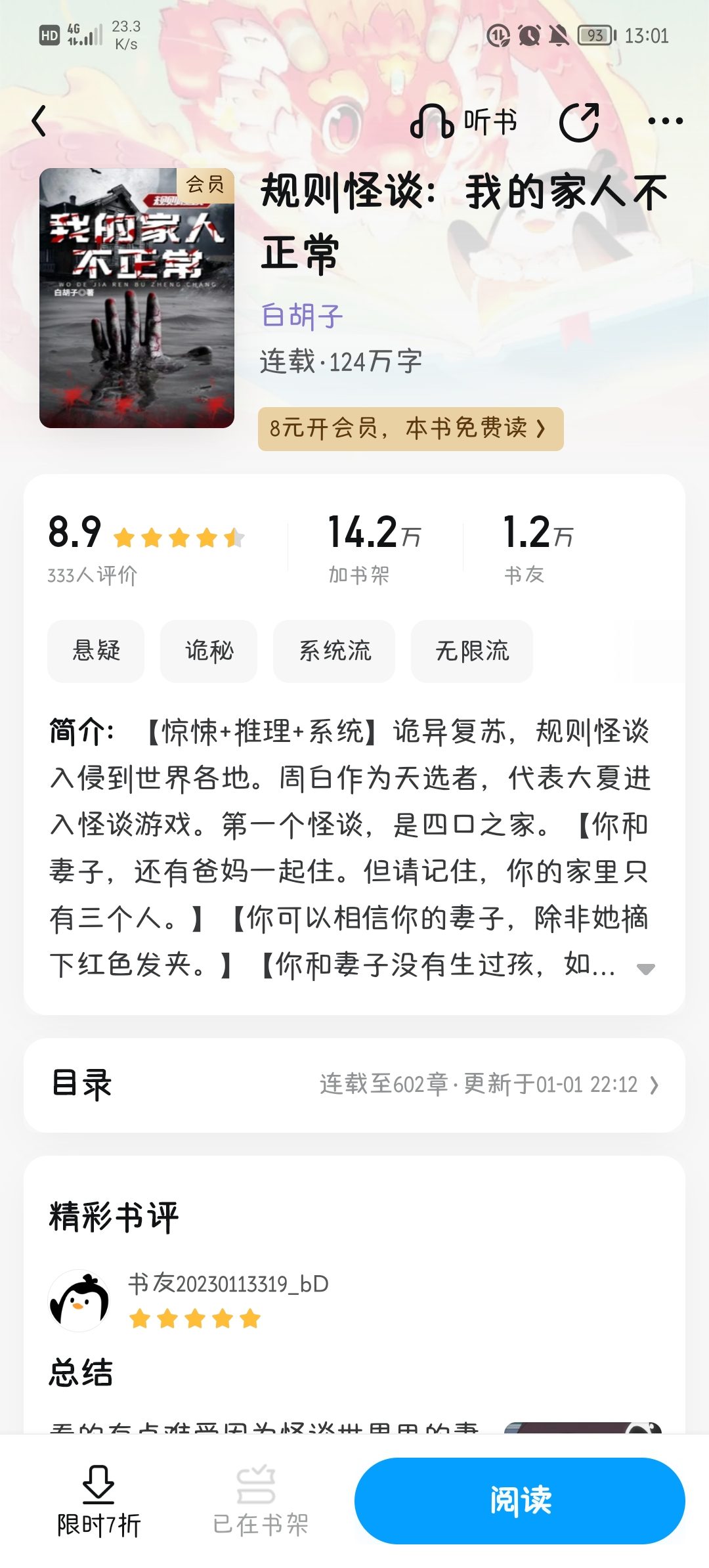Share this book with the share icon
This screenshot has height=1568, width=709.
[x=579, y=122]
